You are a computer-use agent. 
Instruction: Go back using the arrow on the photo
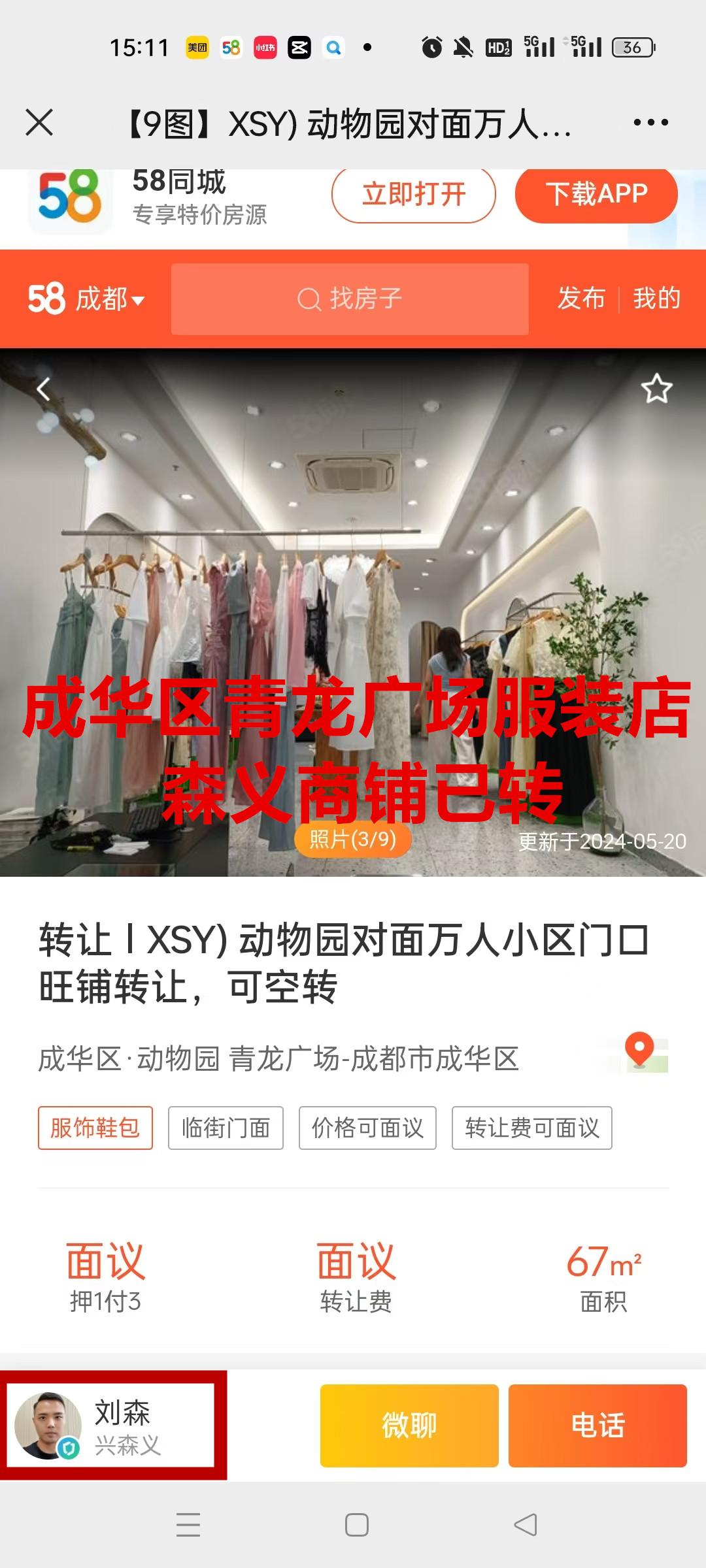(x=43, y=389)
